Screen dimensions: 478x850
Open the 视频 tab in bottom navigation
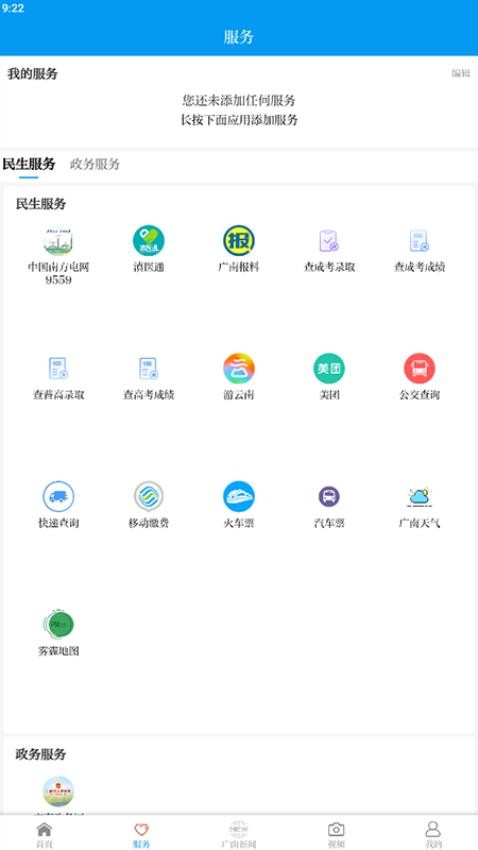[x=336, y=834]
